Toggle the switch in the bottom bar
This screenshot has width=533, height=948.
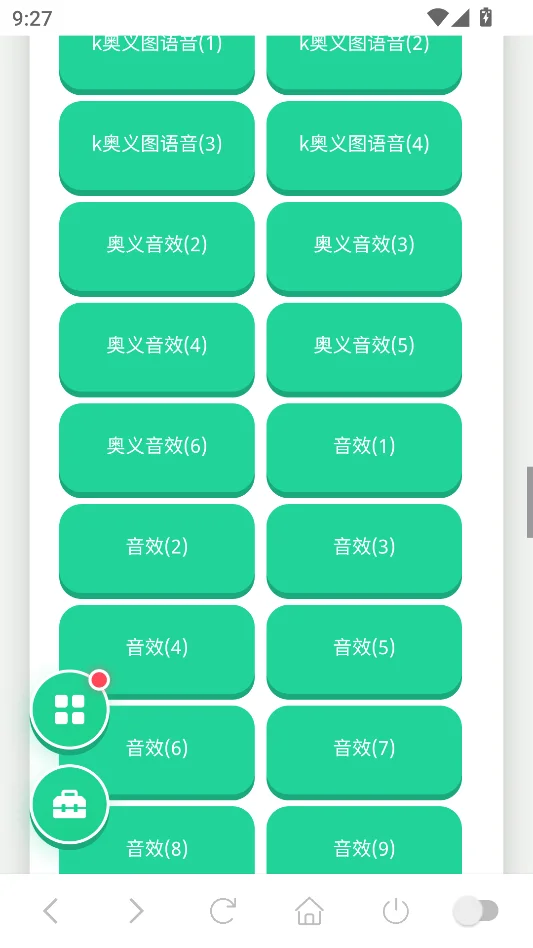(476, 911)
